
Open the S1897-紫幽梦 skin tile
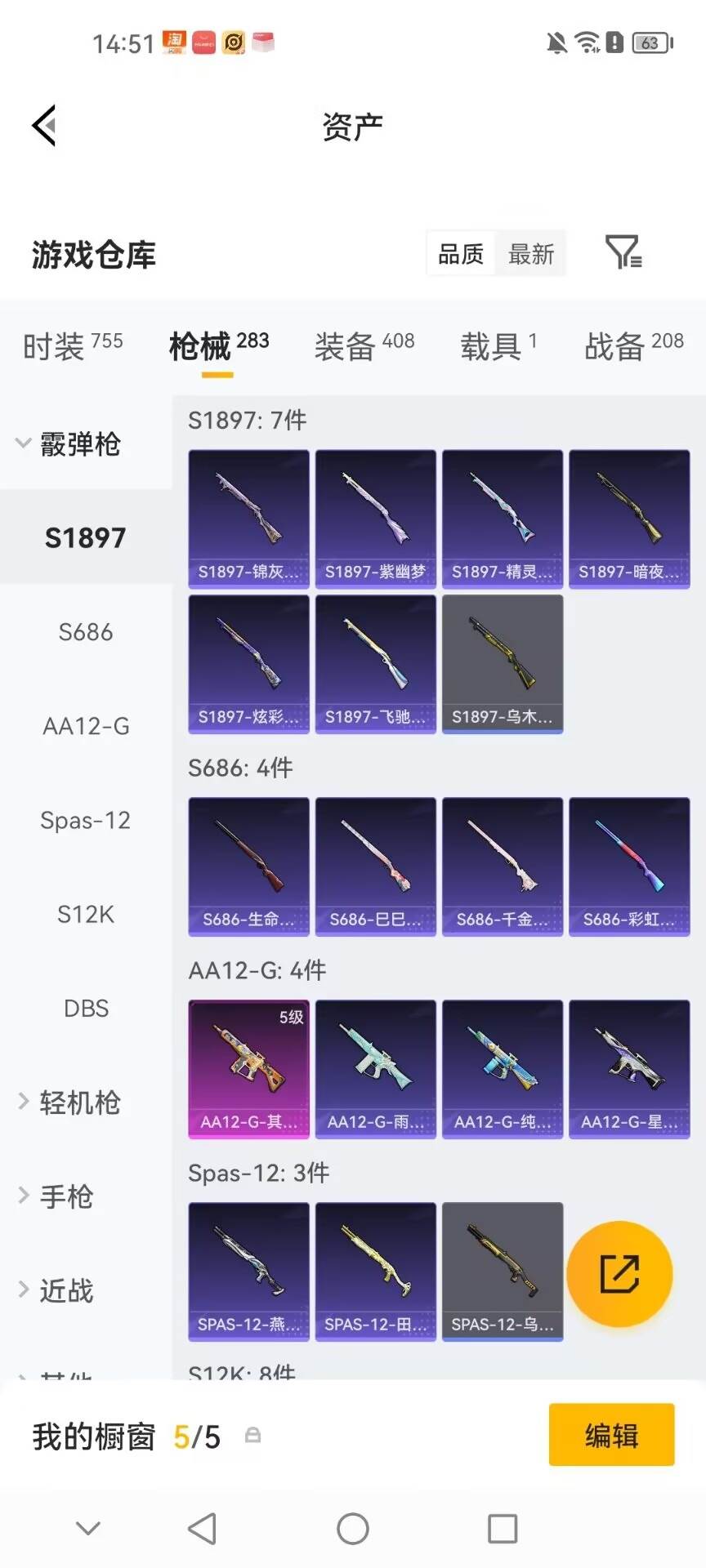pyautogui.click(x=376, y=519)
